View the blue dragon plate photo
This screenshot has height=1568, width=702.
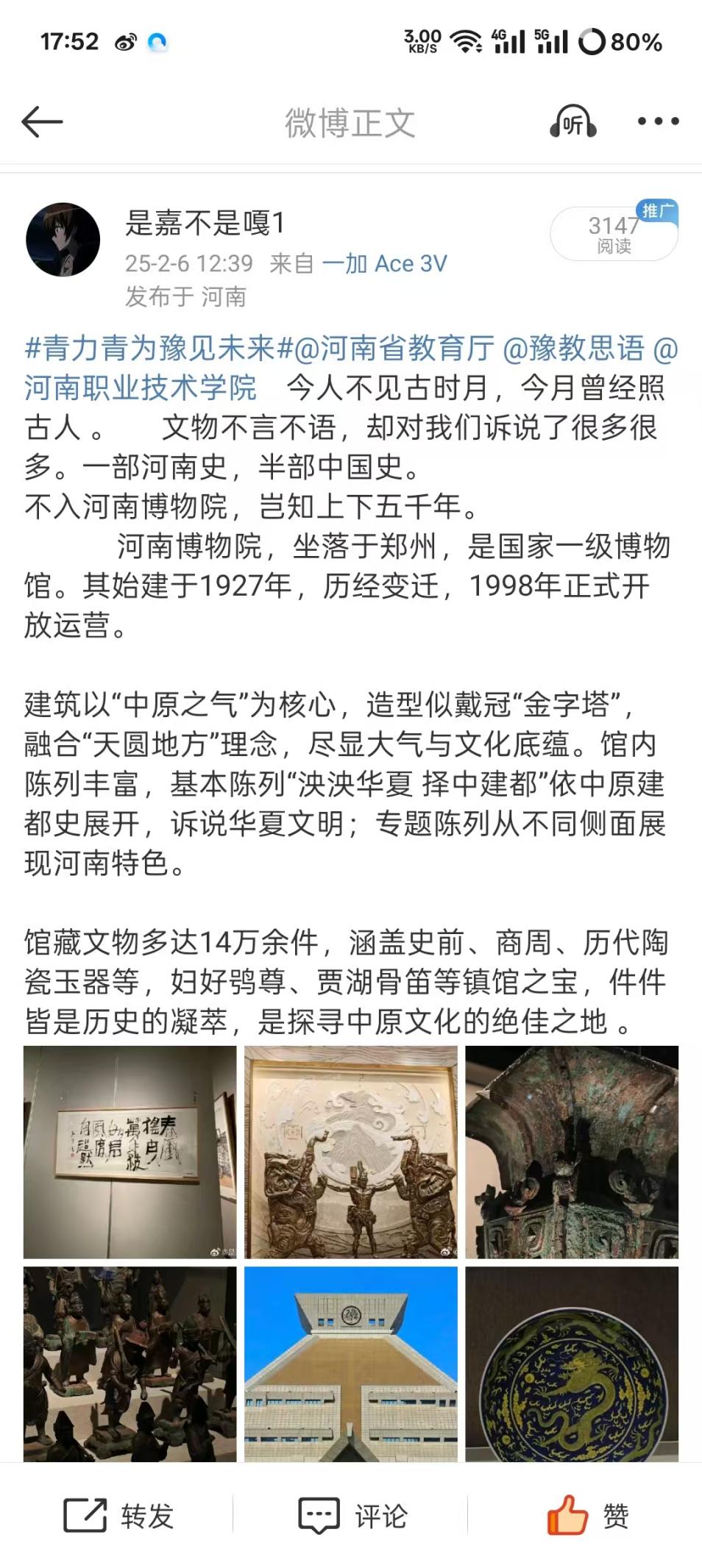pos(572,1364)
